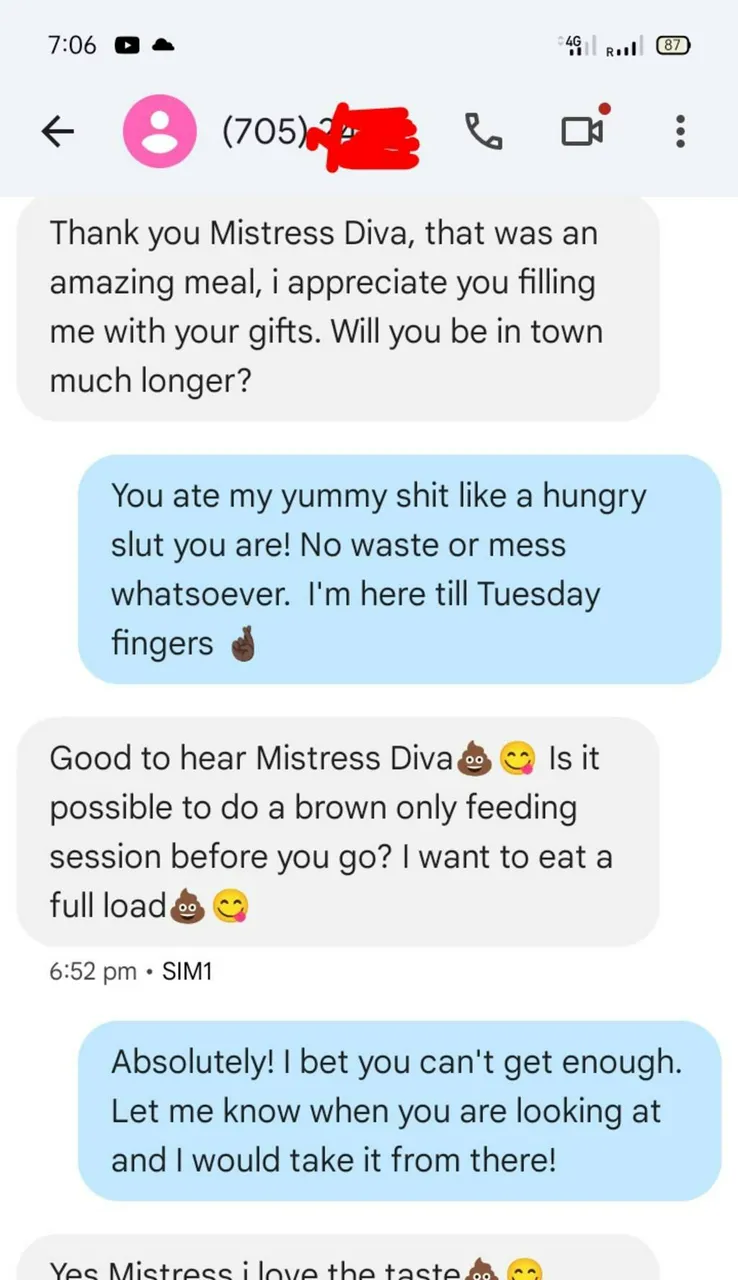This screenshot has height=1280, width=738.
Task: Tap the back arrow to exit conversation
Action: (x=58, y=131)
